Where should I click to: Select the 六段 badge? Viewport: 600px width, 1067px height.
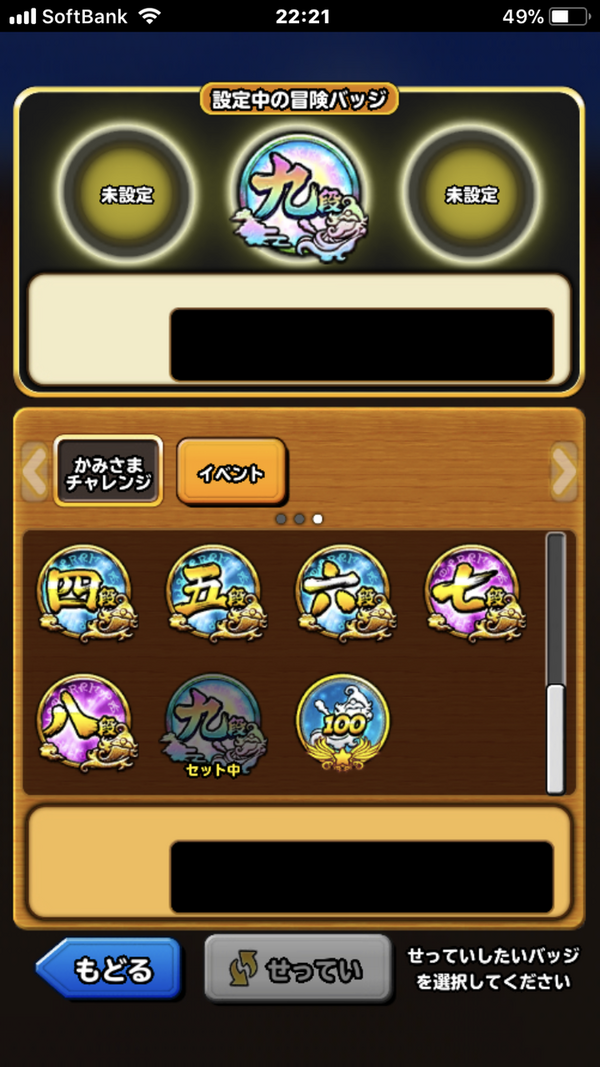343,594
